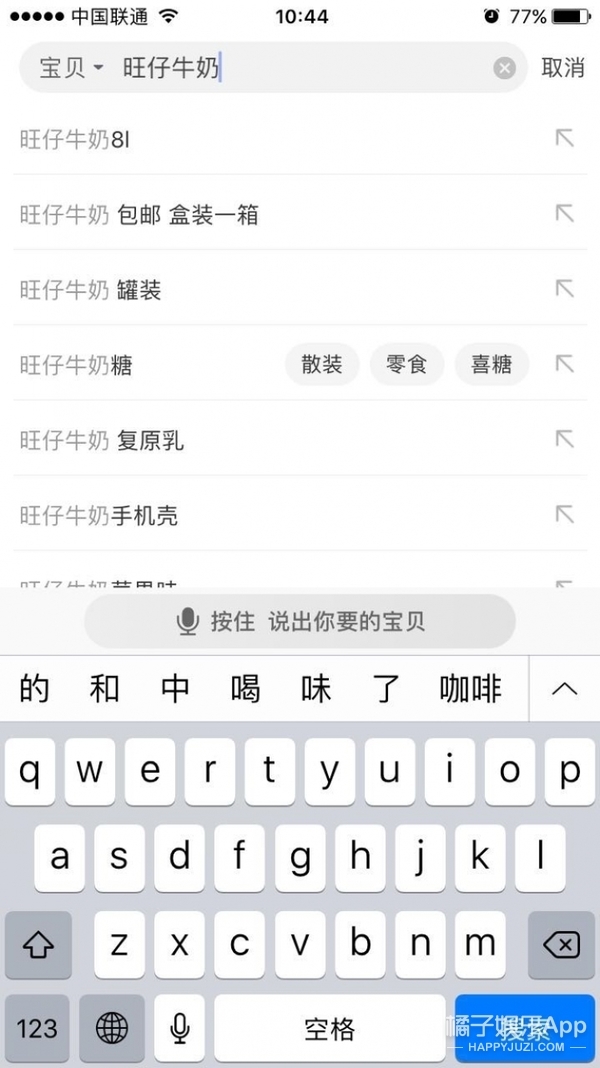Screen dimensions: 600x1068
Task: Choose the 散装 chip next to 旺仔牛奶糖
Action: pos(322,365)
